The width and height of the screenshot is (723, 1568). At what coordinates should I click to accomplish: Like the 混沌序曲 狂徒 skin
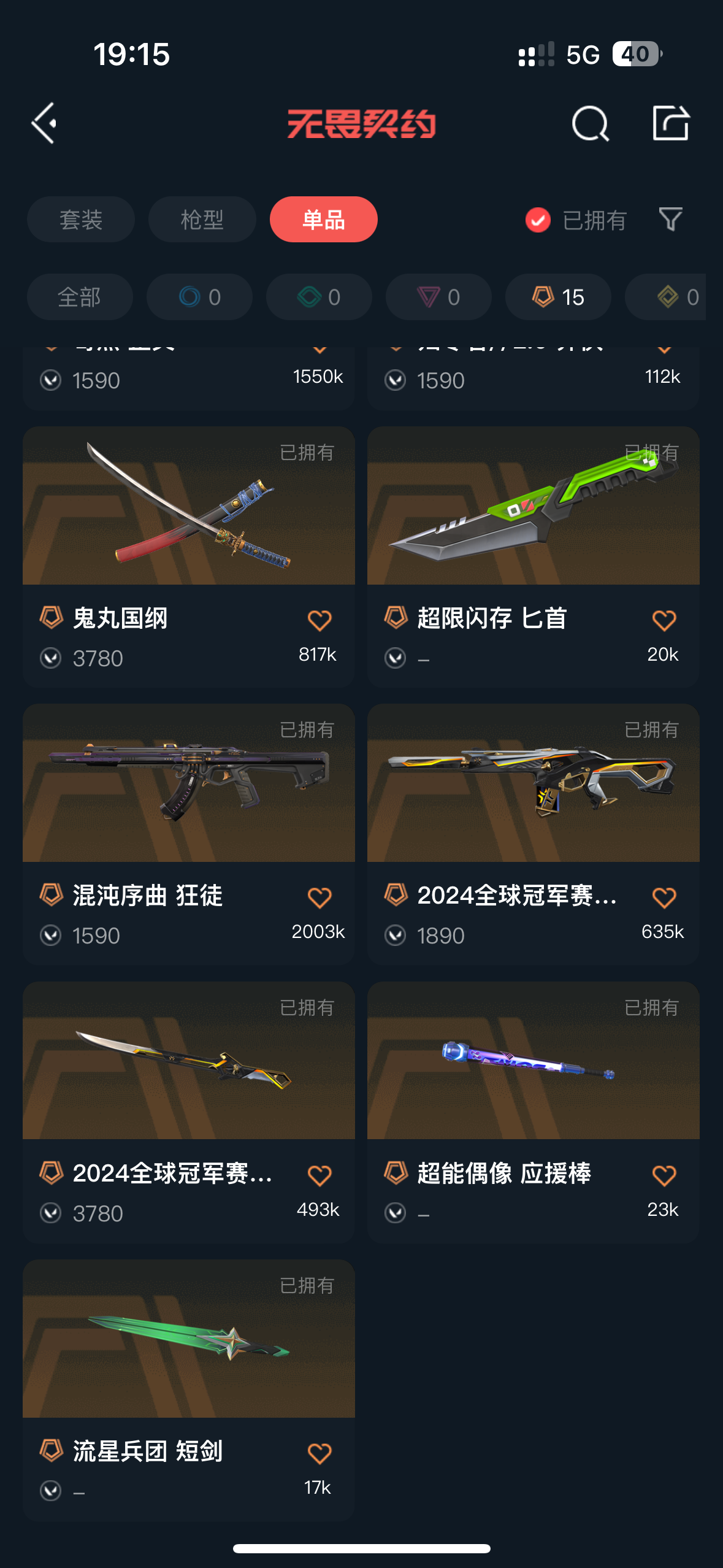point(319,897)
